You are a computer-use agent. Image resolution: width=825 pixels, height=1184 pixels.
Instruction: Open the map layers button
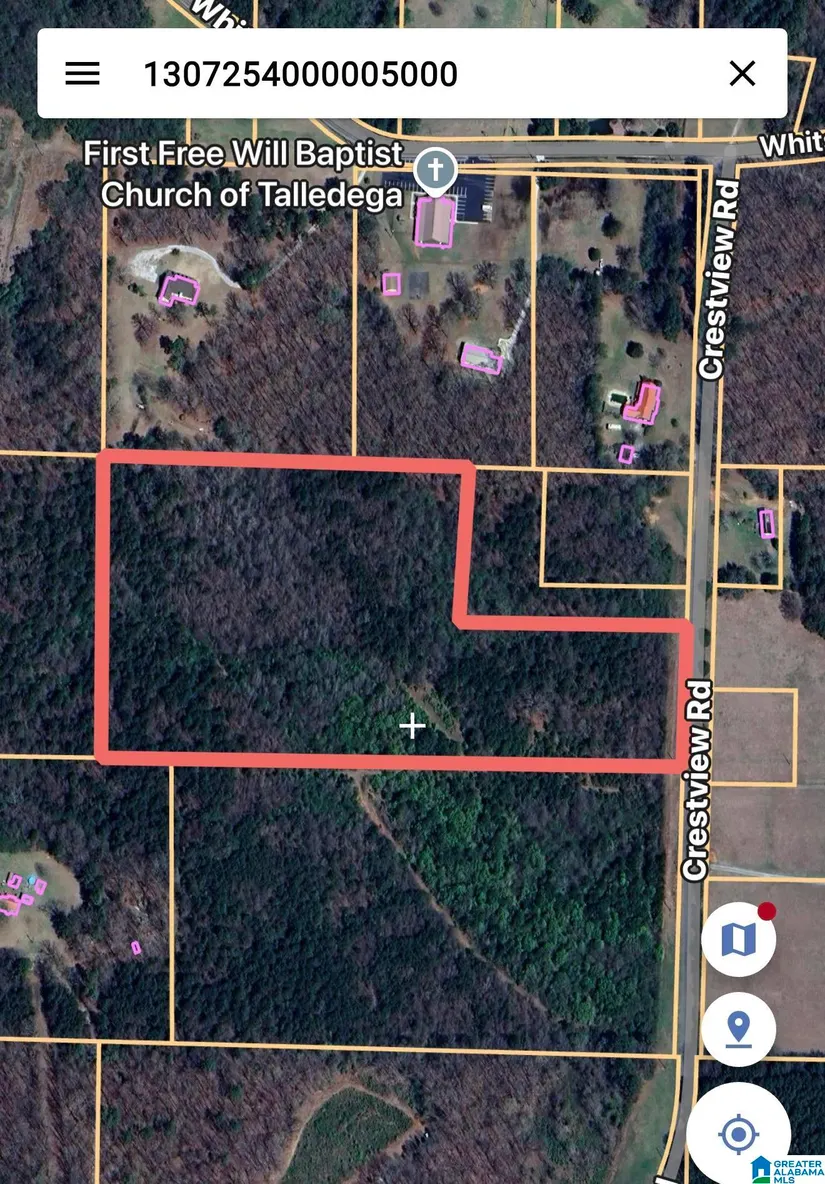[739, 940]
